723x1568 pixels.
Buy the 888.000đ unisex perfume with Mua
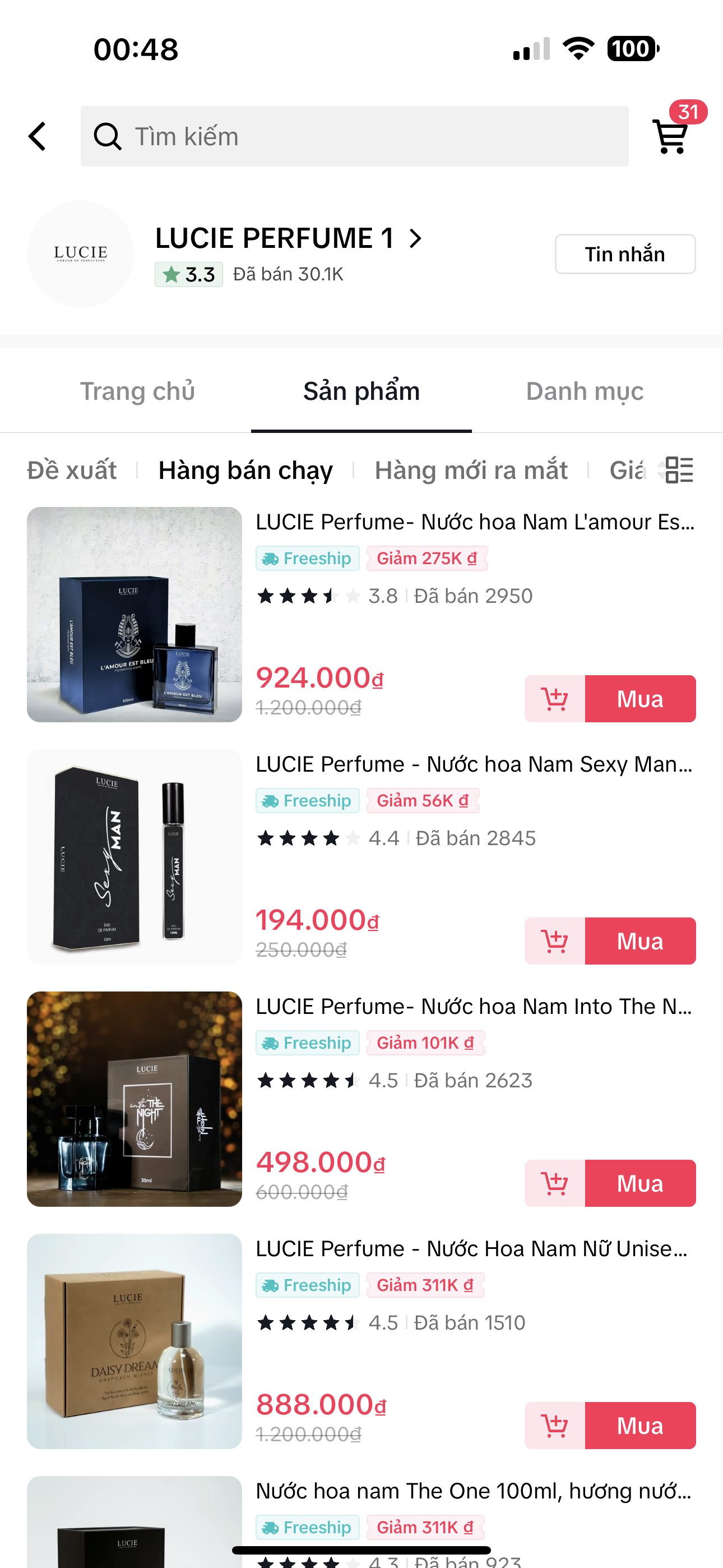pos(639,1426)
